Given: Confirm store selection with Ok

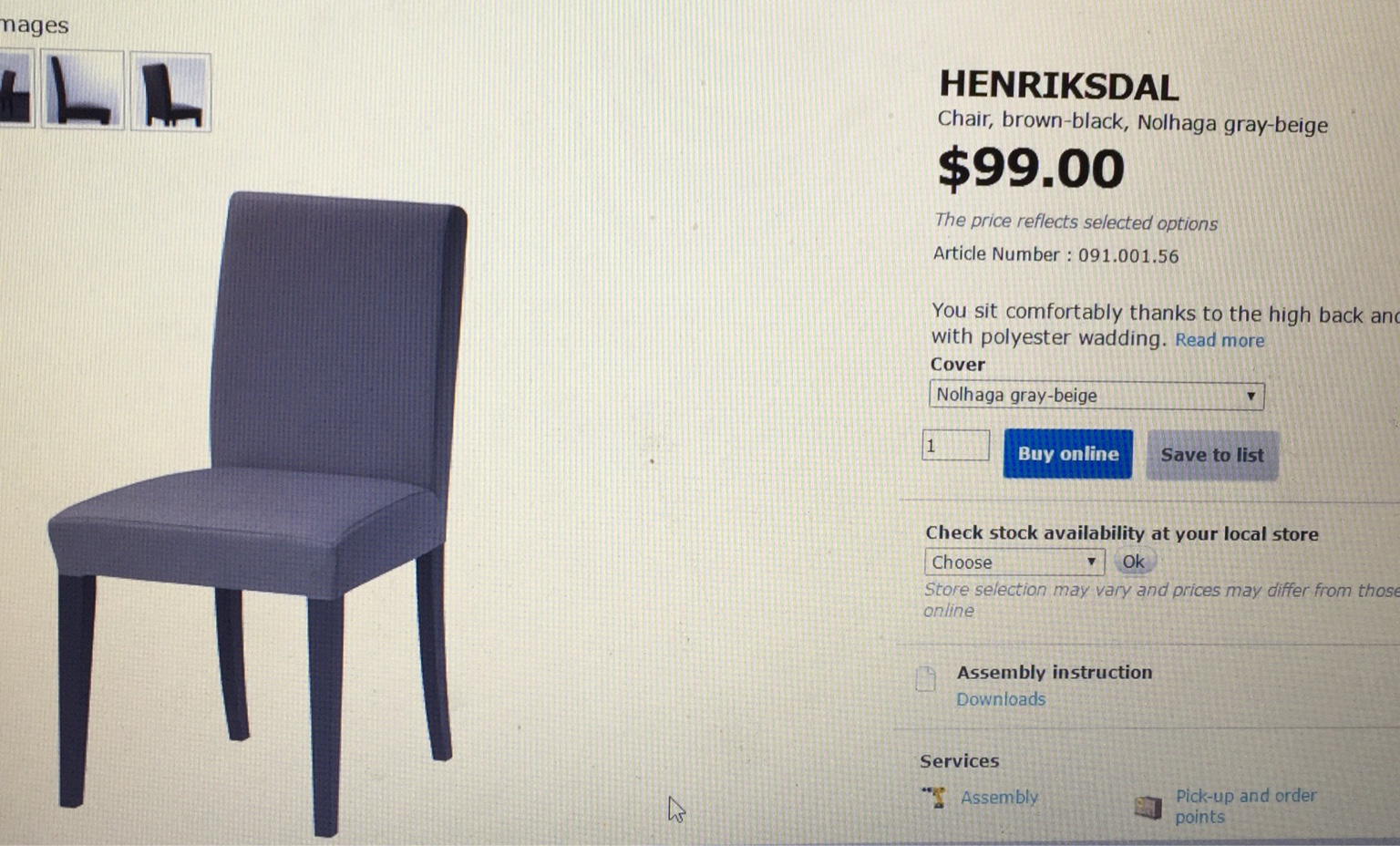Looking at the screenshot, I should point(1133,562).
